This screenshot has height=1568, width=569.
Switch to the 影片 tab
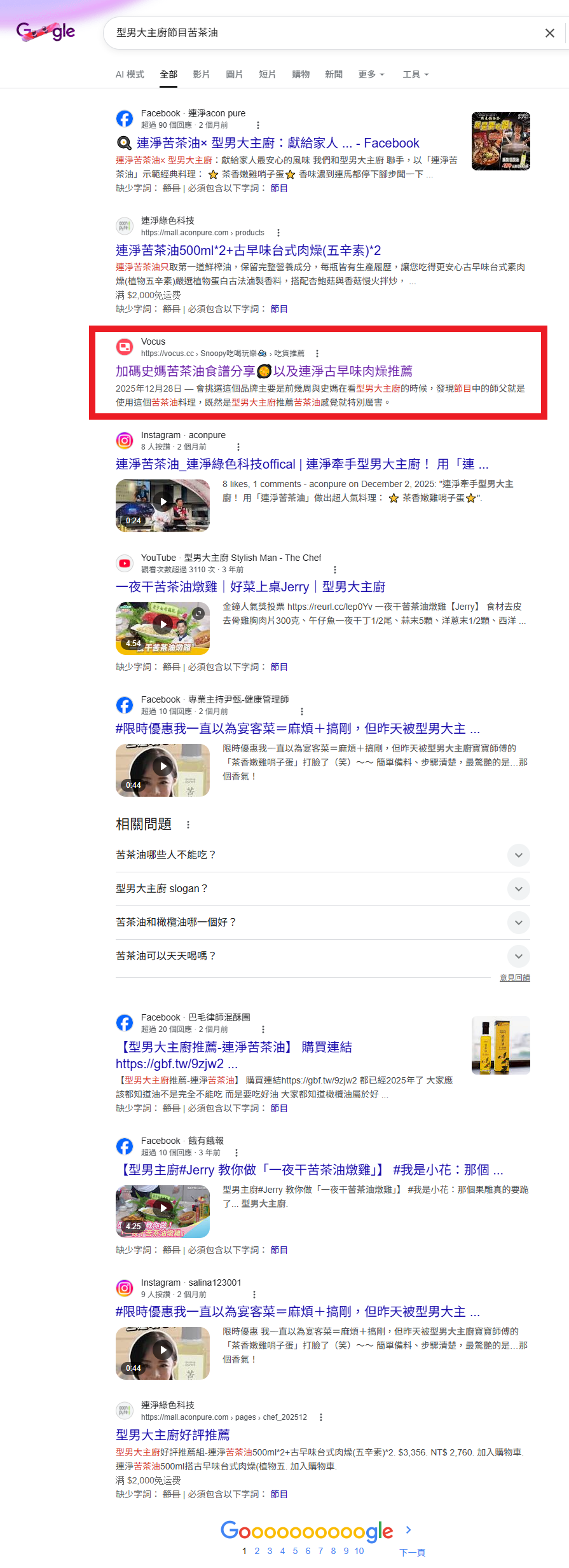pyautogui.click(x=201, y=74)
